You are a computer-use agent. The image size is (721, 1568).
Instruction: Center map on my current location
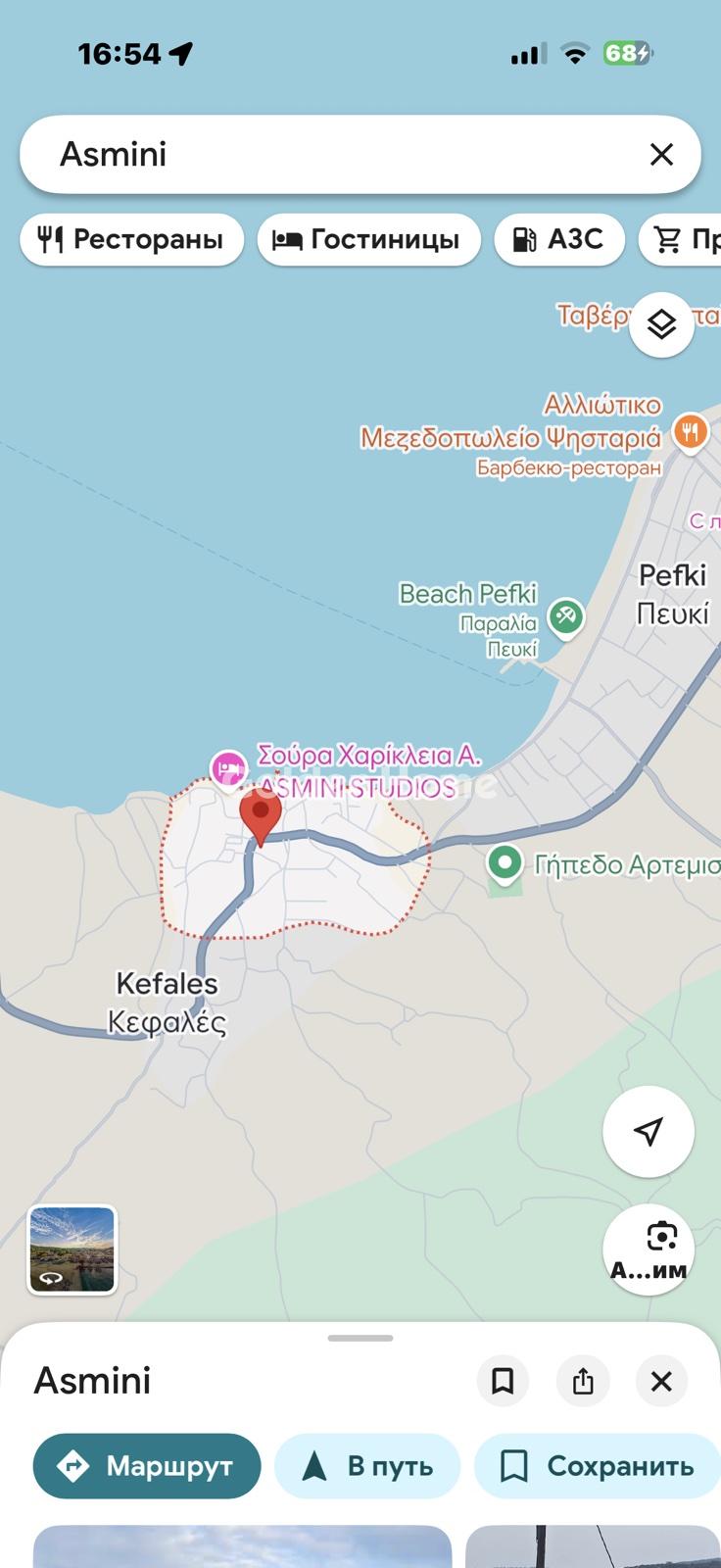[649, 1131]
